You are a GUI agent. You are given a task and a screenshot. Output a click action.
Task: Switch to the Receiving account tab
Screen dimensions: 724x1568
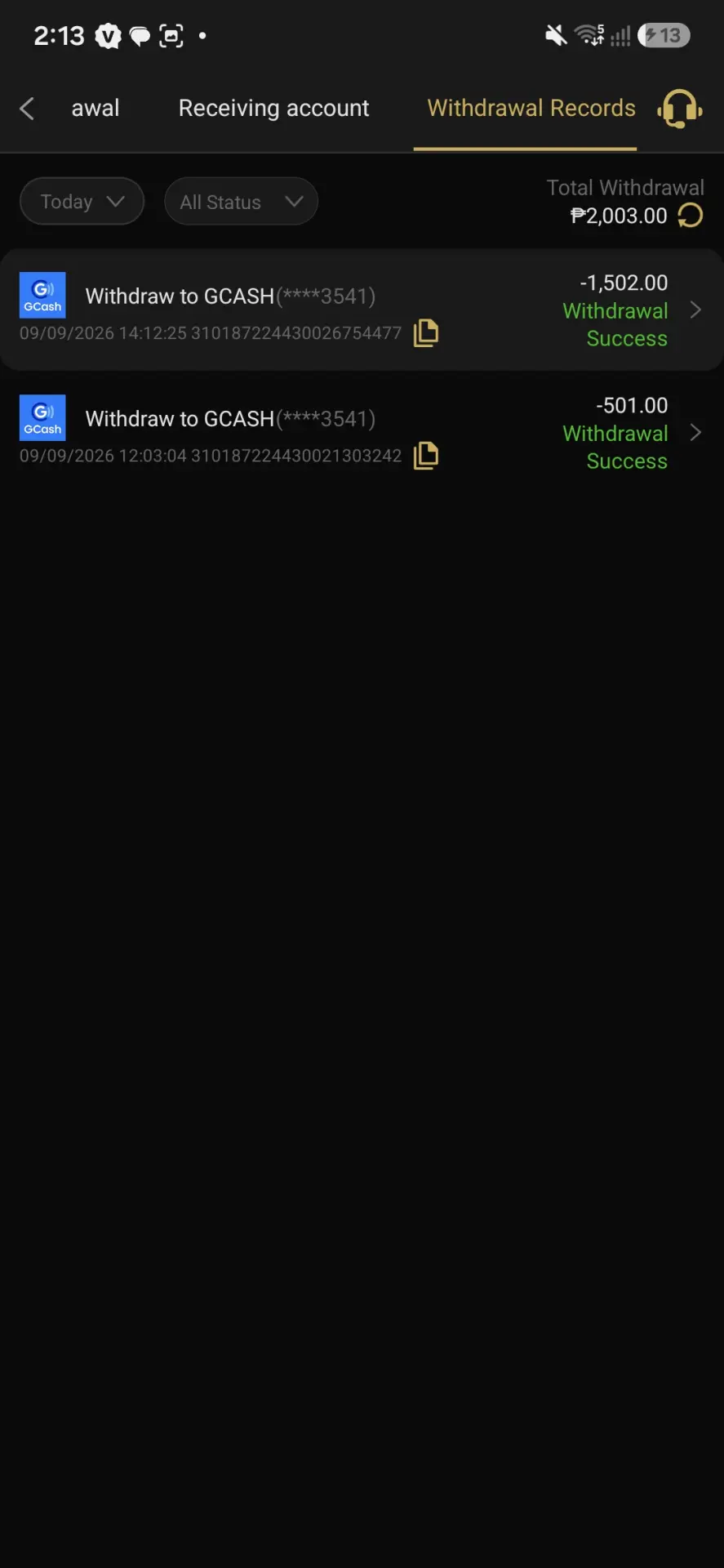click(x=273, y=108)
